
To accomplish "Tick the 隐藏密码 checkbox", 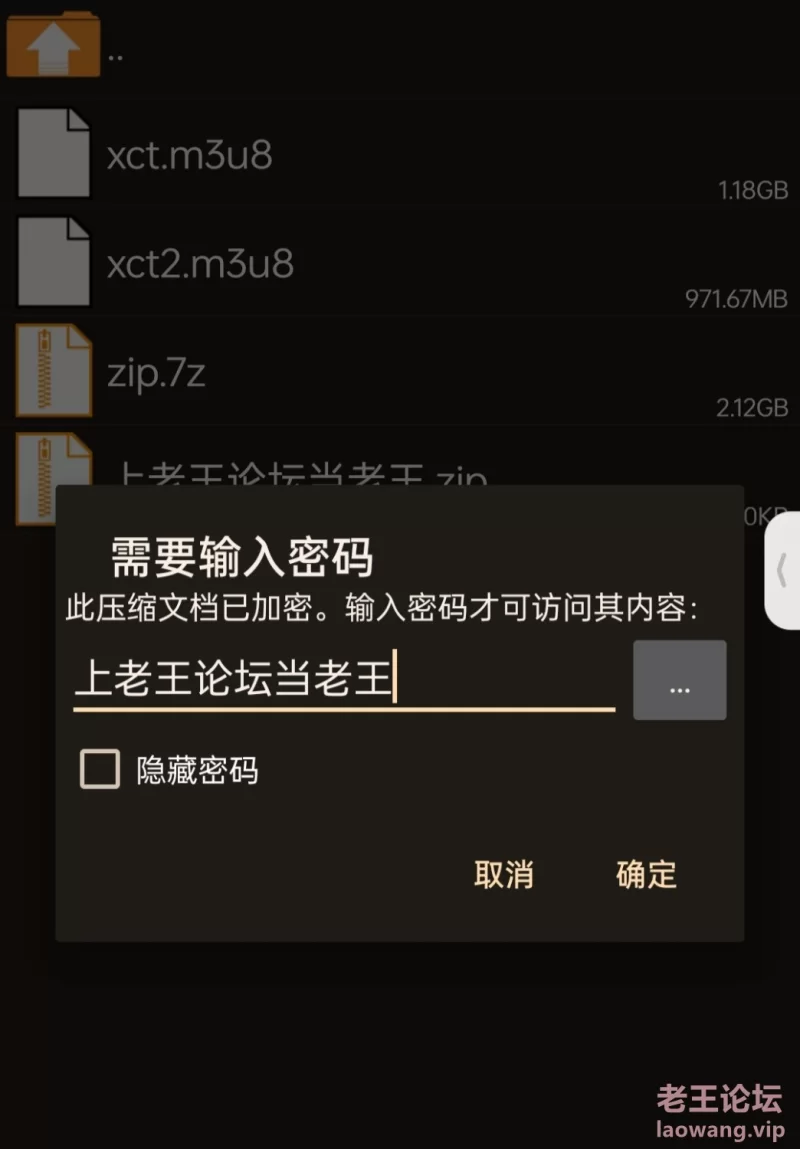I will pos(100,770).
